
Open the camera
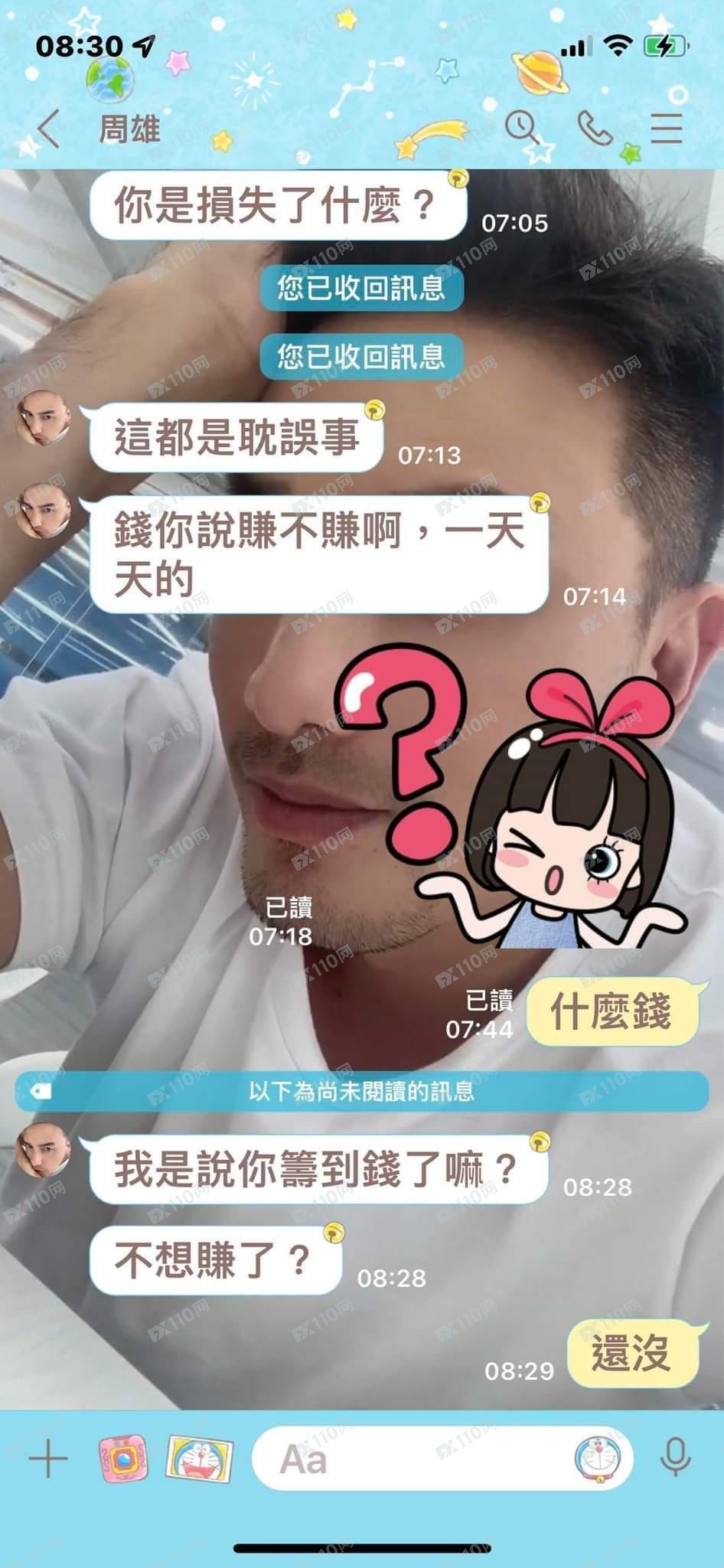pos(122,1459)
